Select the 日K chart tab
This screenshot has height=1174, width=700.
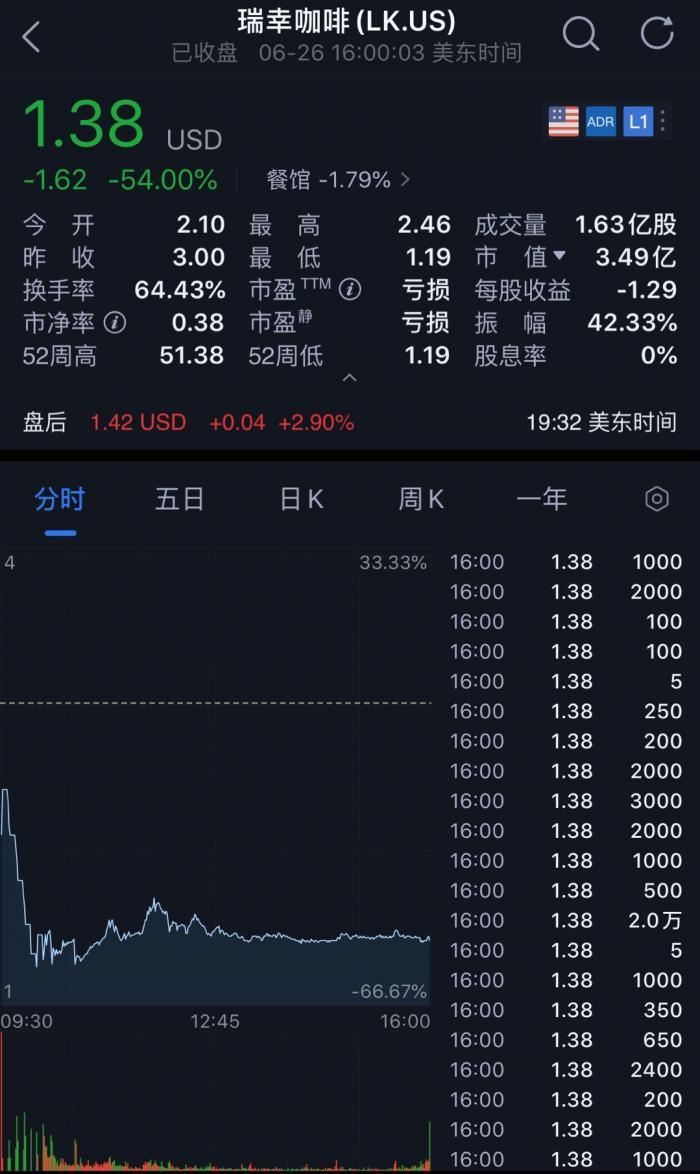[301, 499]
